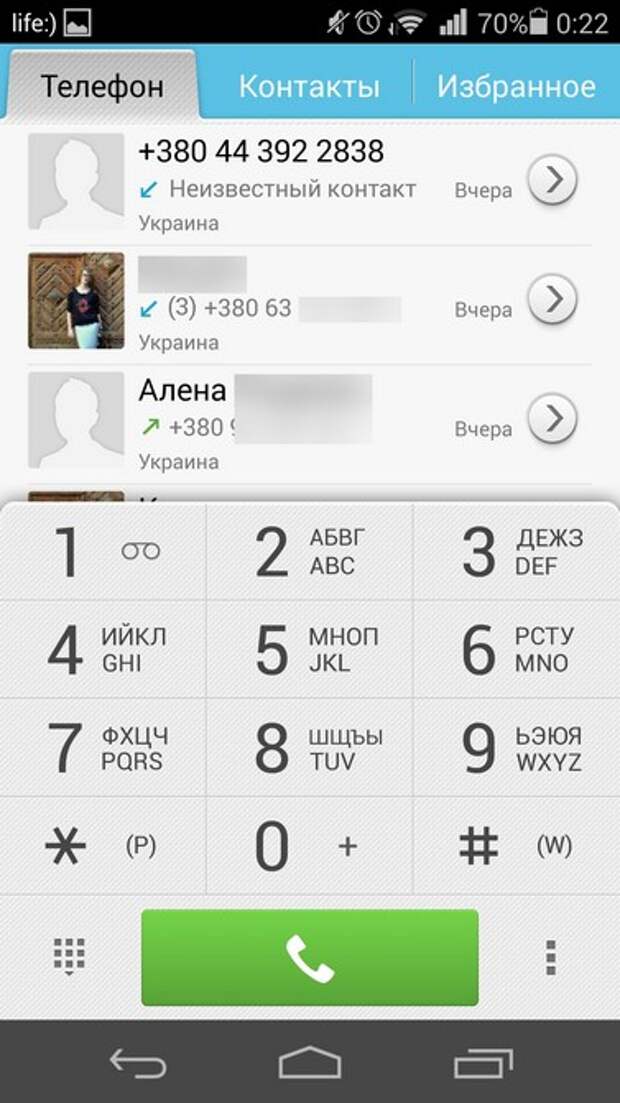Screen dimensions: 620x1103
Task: Enter digit 1 on the dial pad
Action: tap(103, 552)
